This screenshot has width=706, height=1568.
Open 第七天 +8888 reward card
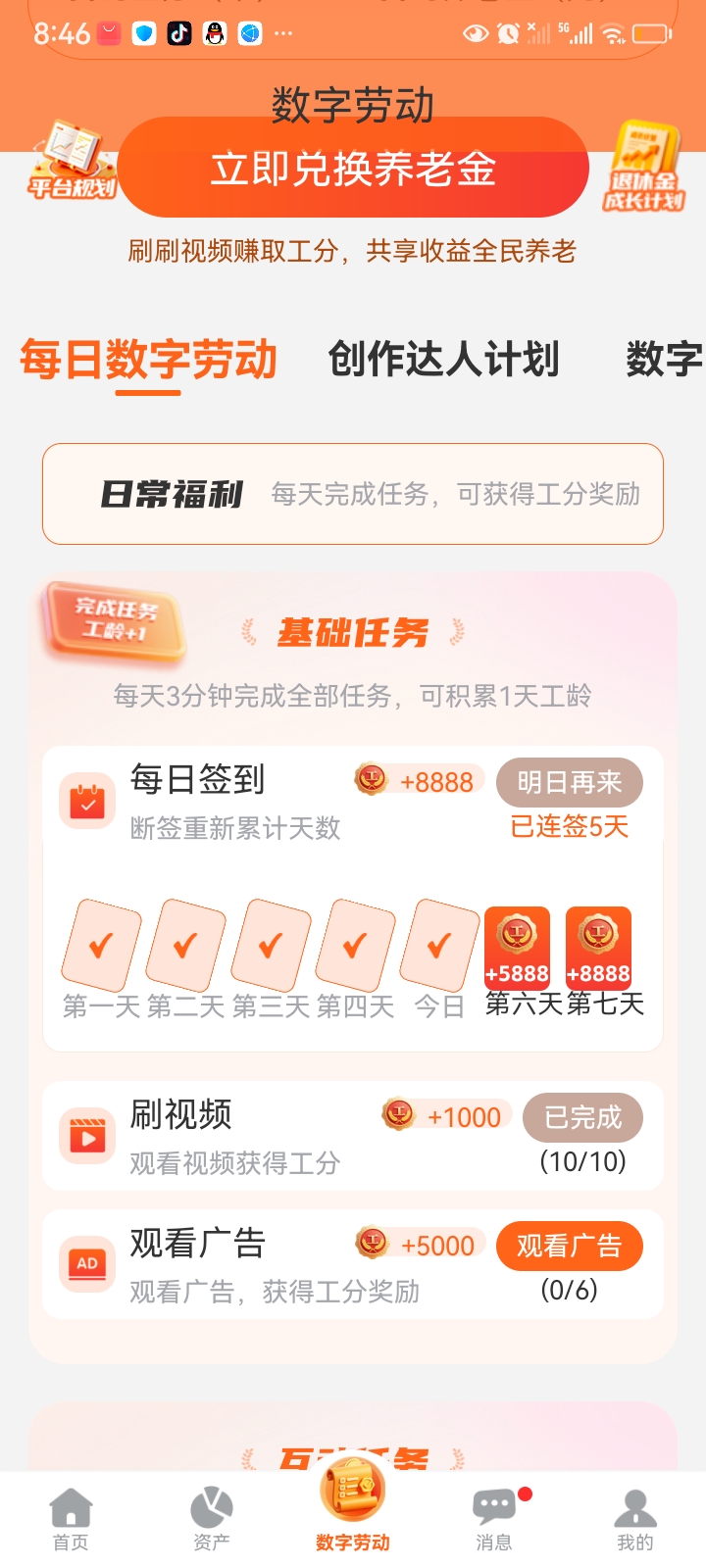tap(598, 948)
